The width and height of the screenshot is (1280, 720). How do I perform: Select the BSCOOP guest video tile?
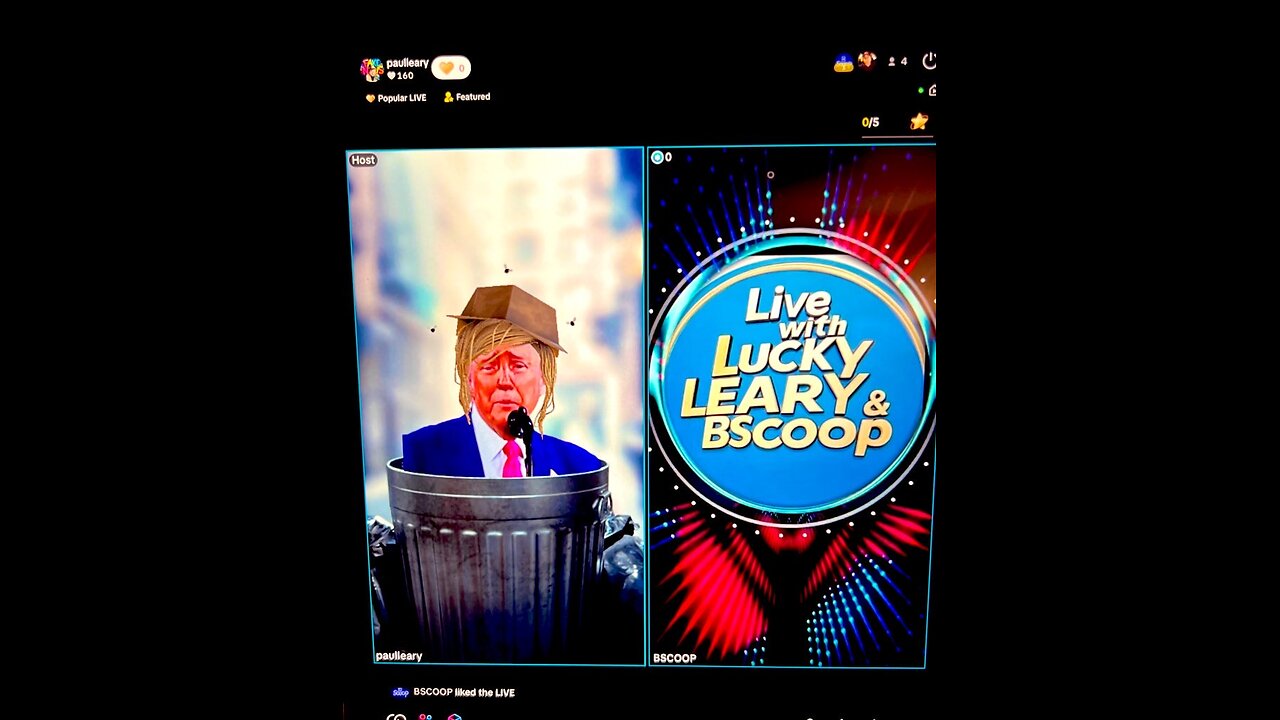point(790,405)
